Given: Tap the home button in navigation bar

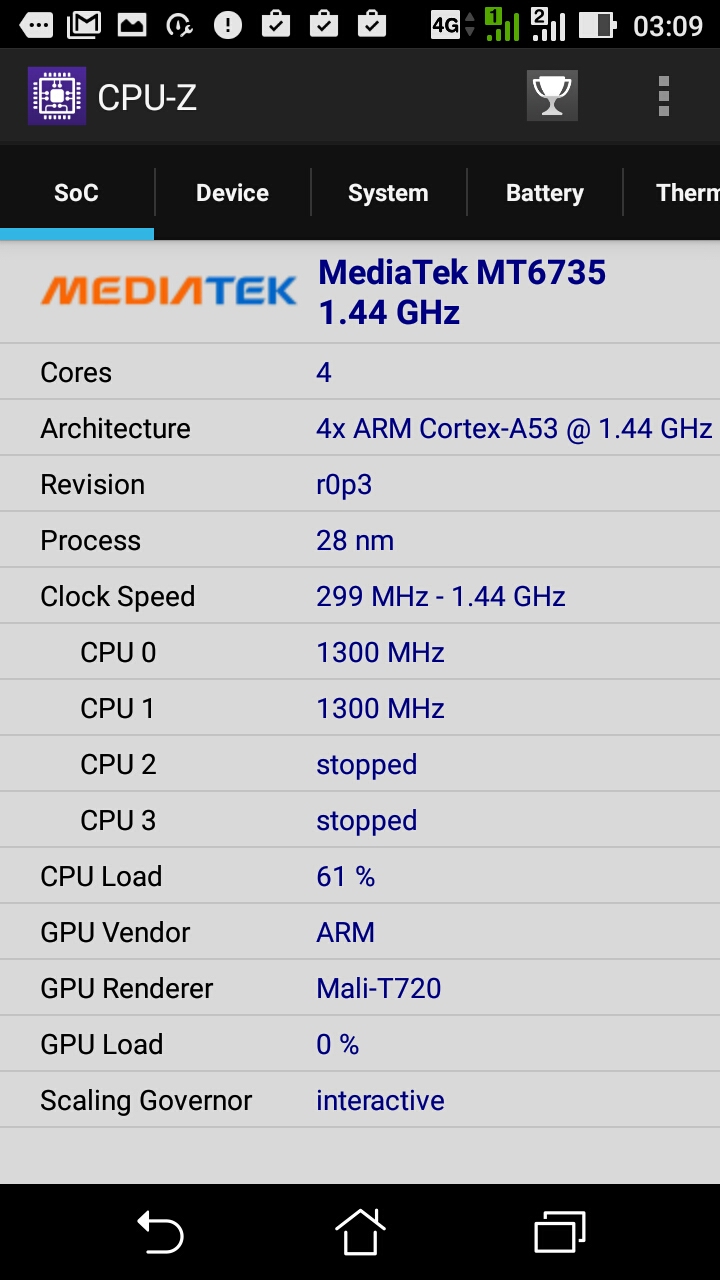Looking at the screenshot, I should coord(360,1232).
